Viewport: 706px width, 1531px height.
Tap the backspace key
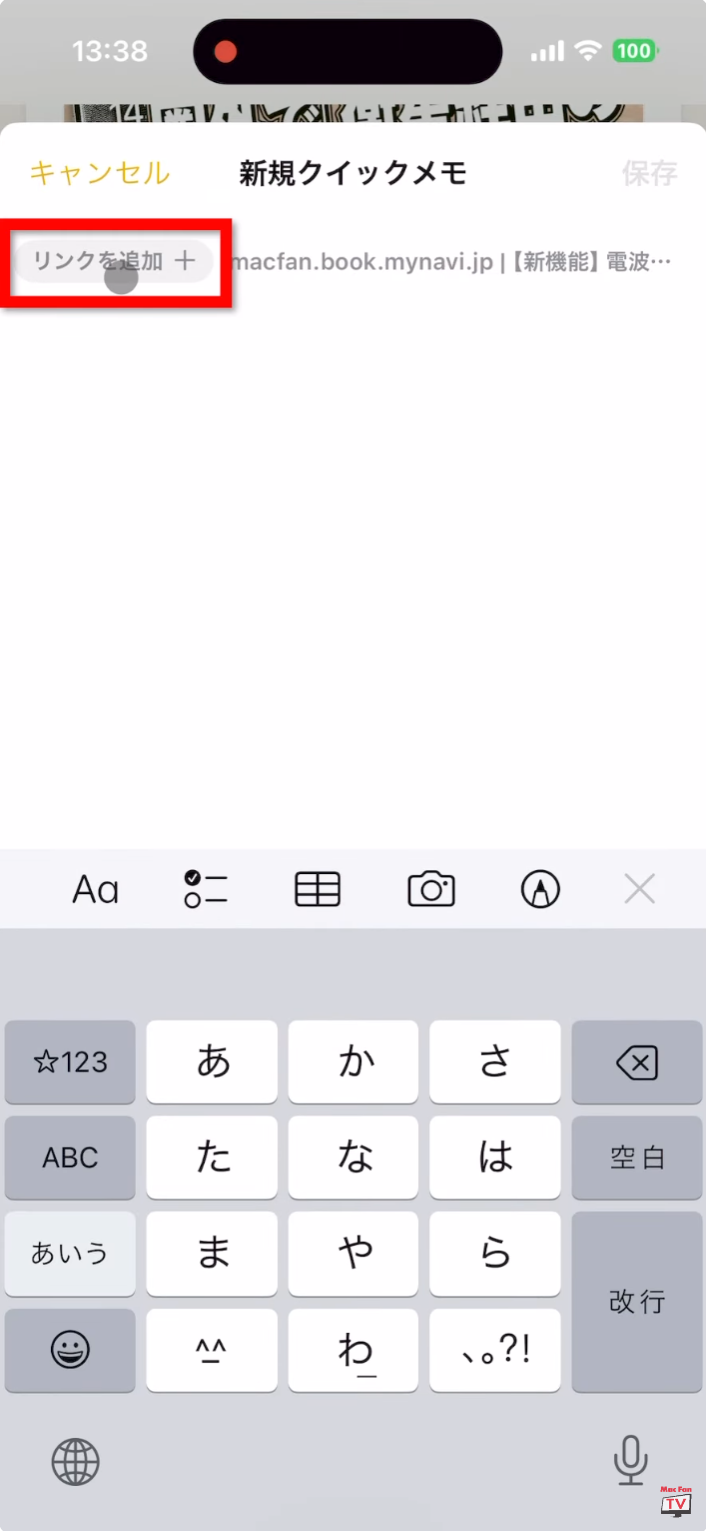[x=637, y=1062]
